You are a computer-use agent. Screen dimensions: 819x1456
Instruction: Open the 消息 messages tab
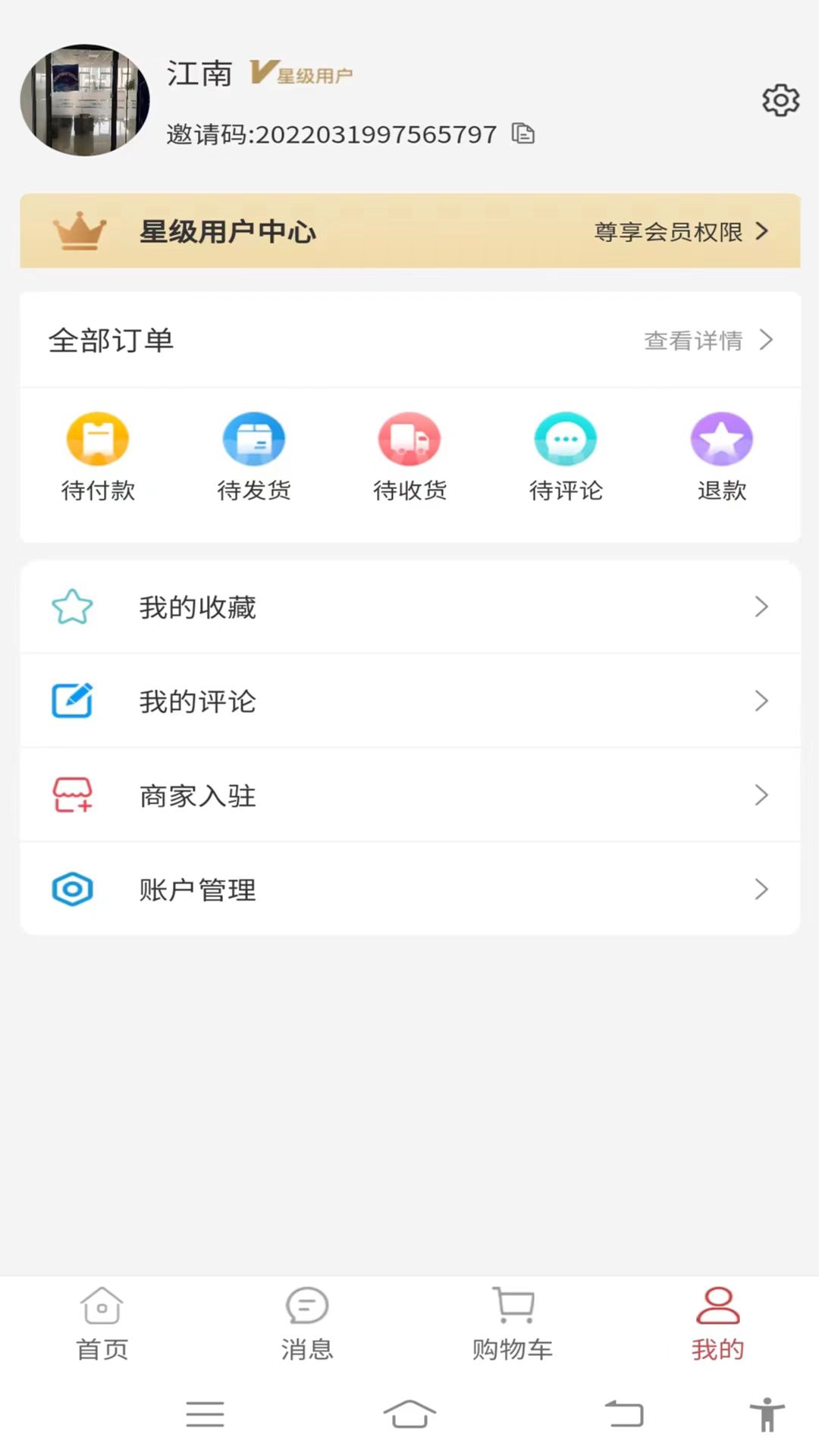click(307, 1323)
